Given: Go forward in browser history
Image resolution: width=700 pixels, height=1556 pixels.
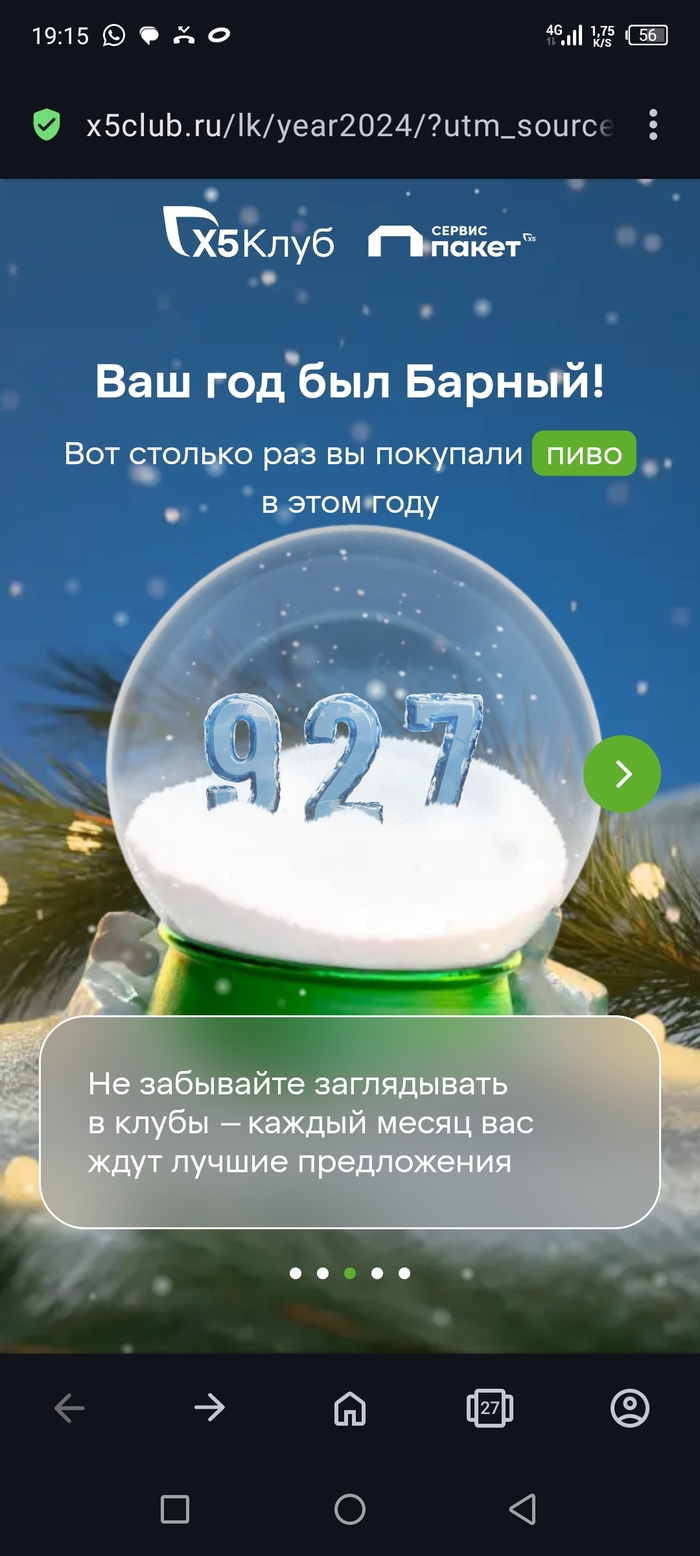Looking at the screenshot, I should pyautogui.click(x=210, y=1408).
